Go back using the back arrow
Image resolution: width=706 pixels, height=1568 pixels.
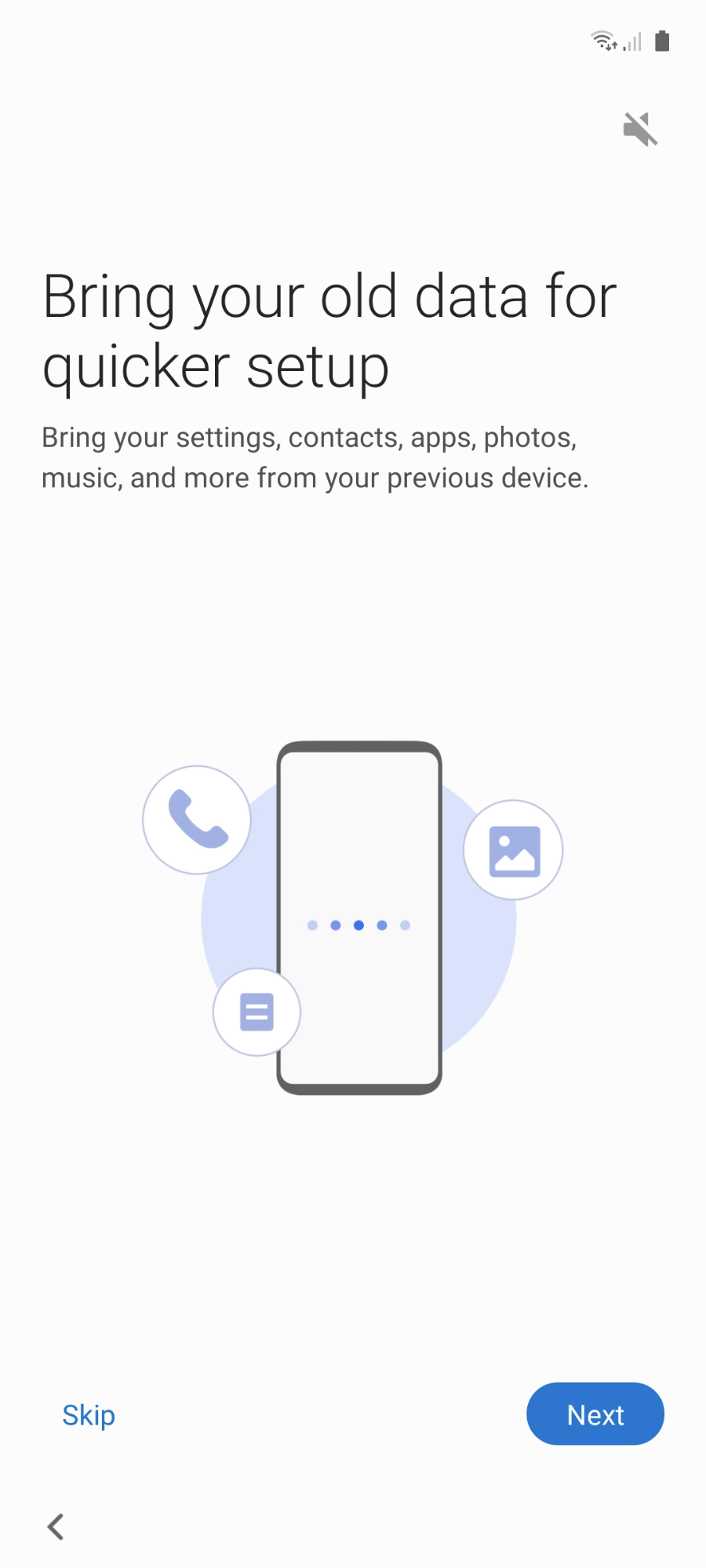click(56, 1526)
